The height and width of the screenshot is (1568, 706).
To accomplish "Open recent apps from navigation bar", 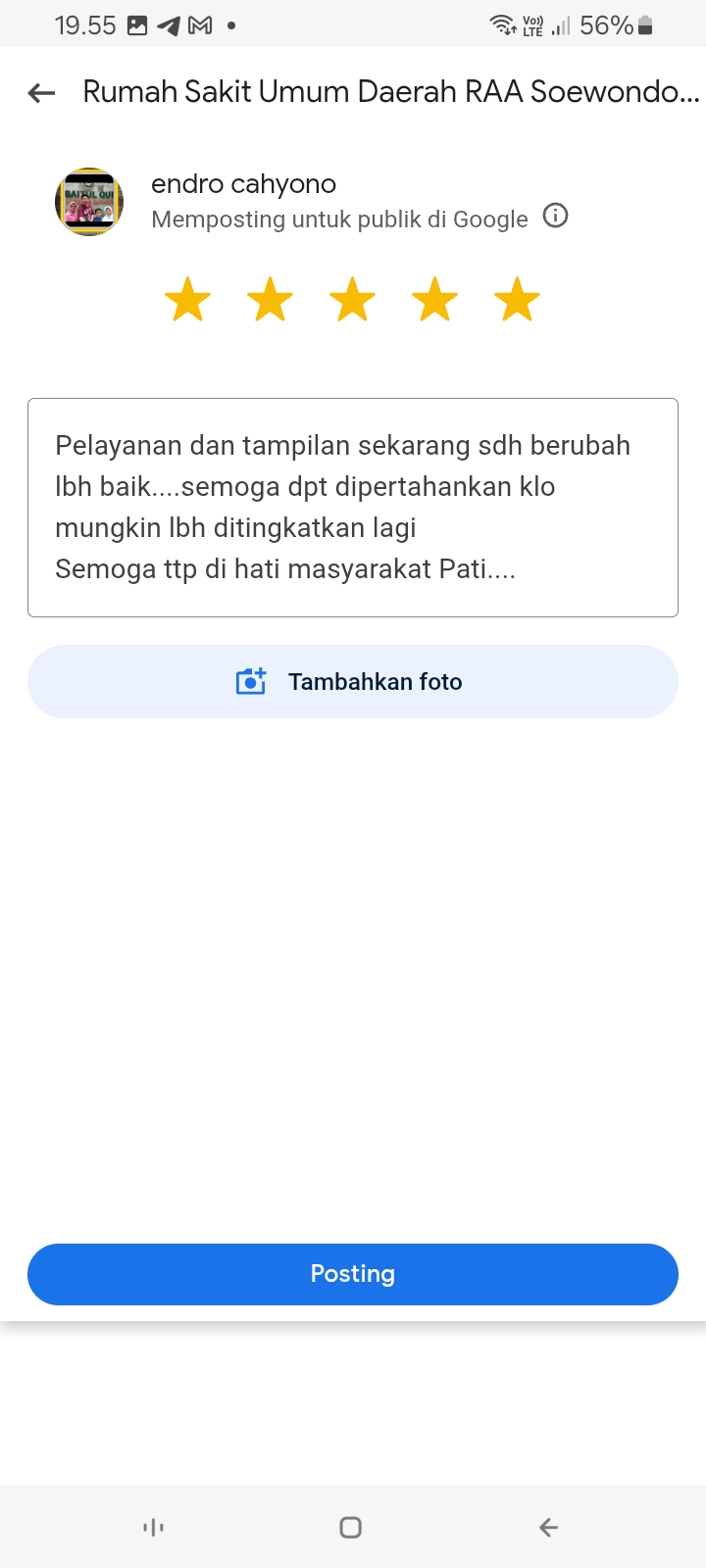I will [x=154, y=1527].
